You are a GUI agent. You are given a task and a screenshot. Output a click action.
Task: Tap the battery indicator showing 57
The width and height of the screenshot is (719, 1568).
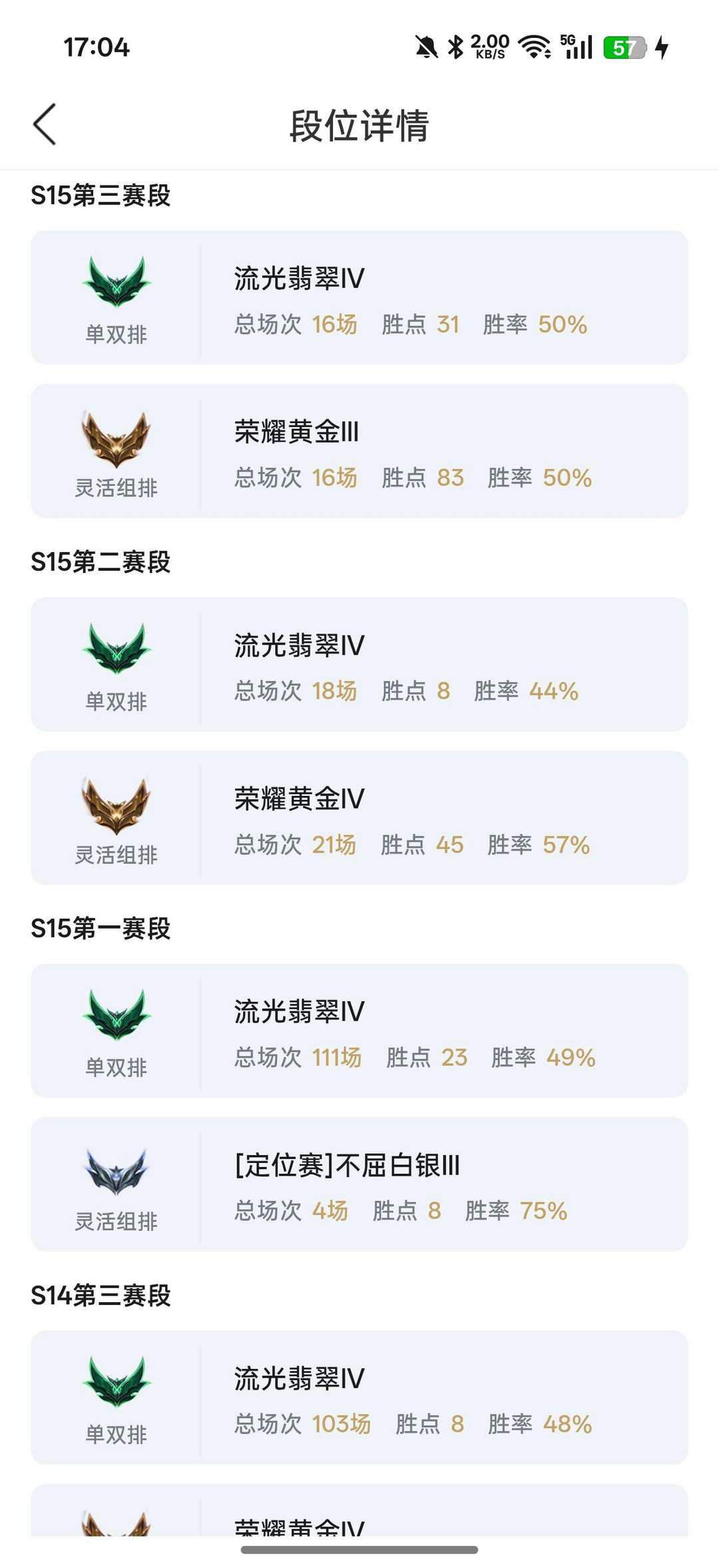tap(621, 48)
